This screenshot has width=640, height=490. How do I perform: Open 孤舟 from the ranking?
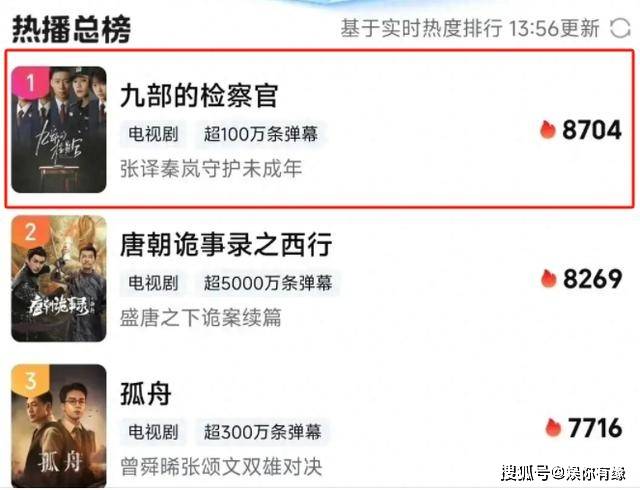point(146,393)
